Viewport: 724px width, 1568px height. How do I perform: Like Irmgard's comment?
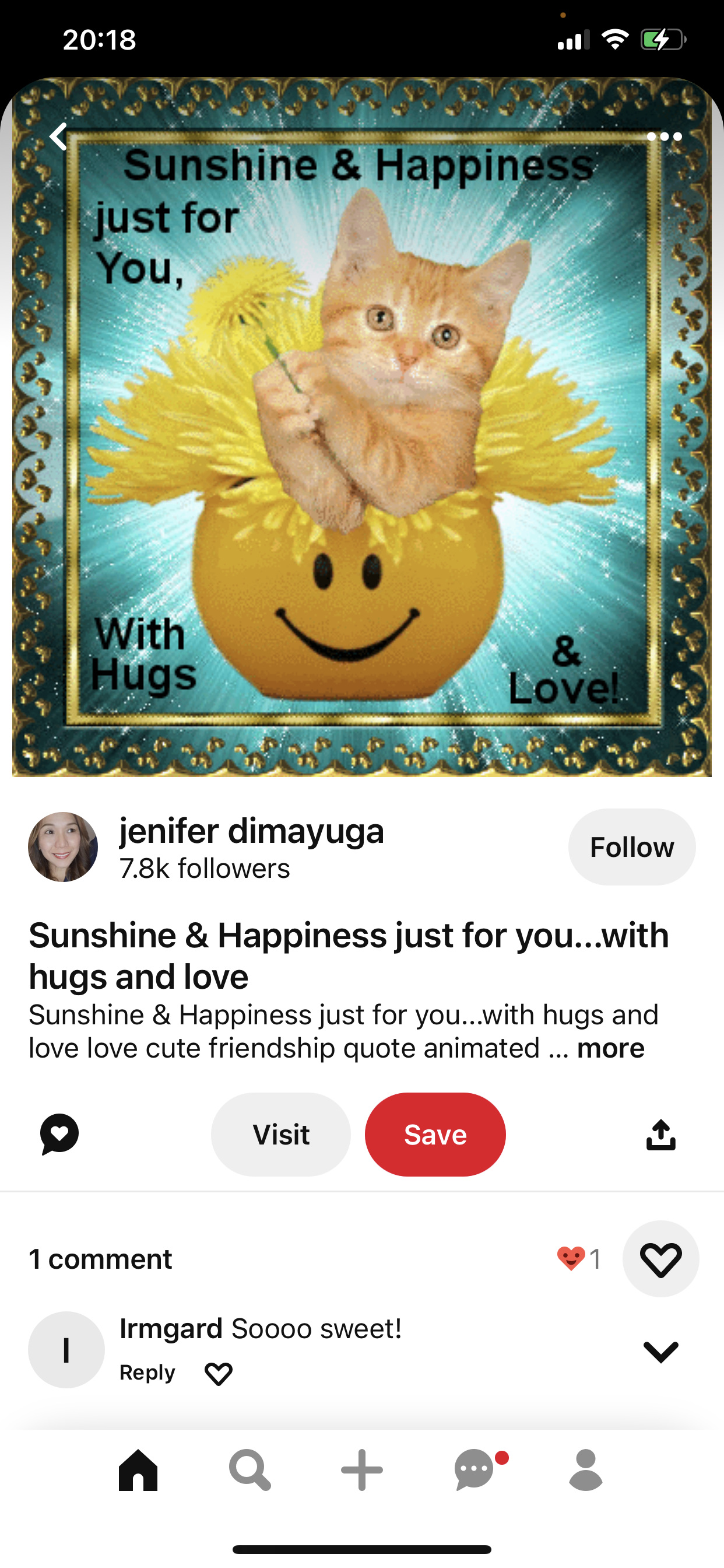tap(219, 1374)
